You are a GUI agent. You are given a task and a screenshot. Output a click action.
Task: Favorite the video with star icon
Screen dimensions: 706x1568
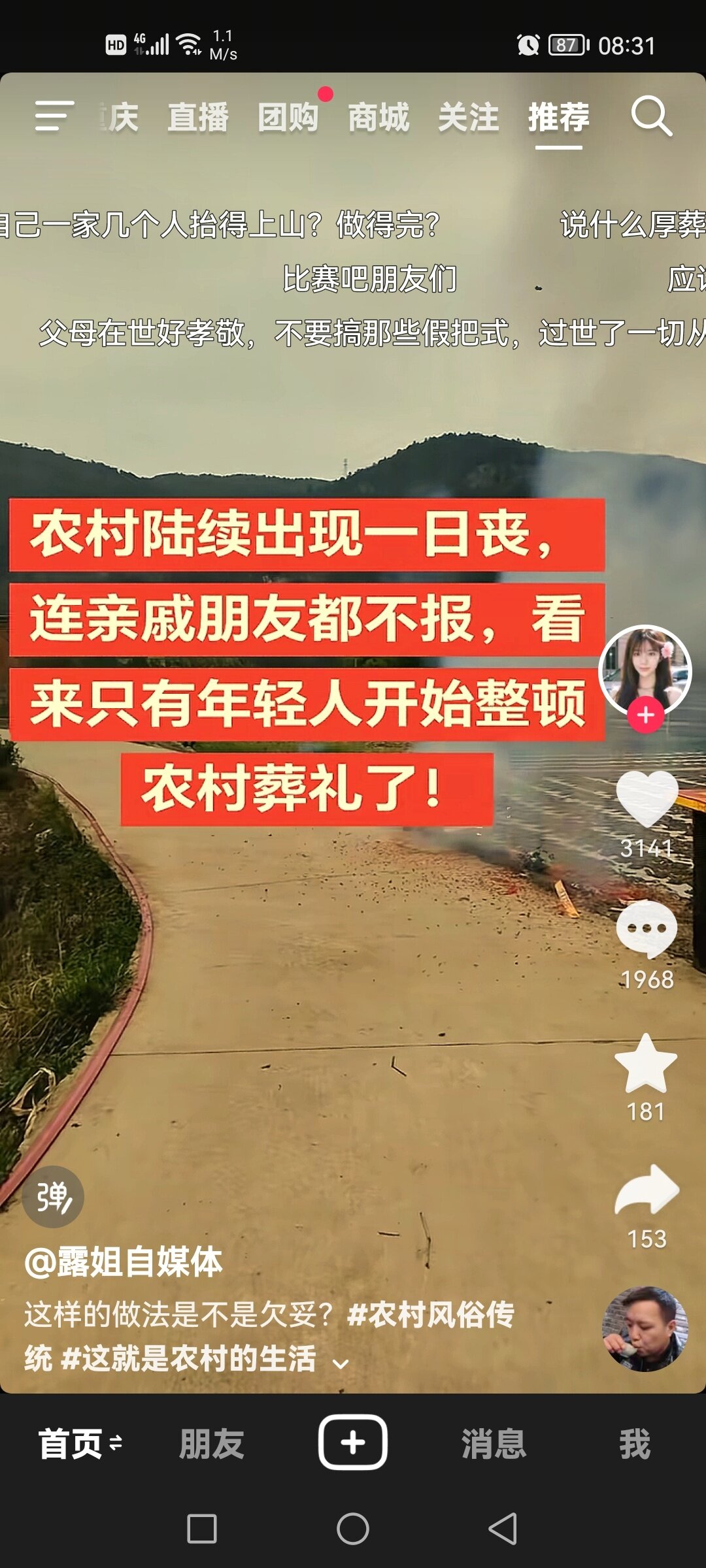646,1064
